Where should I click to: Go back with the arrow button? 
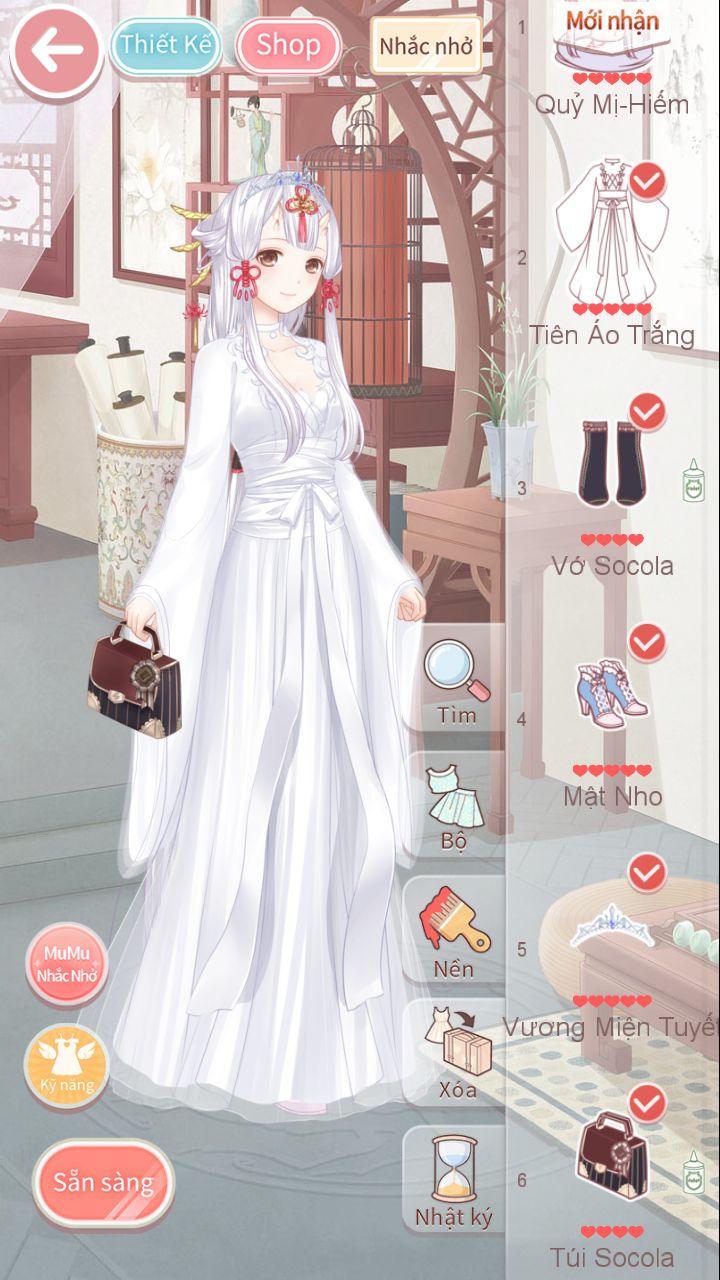pos(56,52)
